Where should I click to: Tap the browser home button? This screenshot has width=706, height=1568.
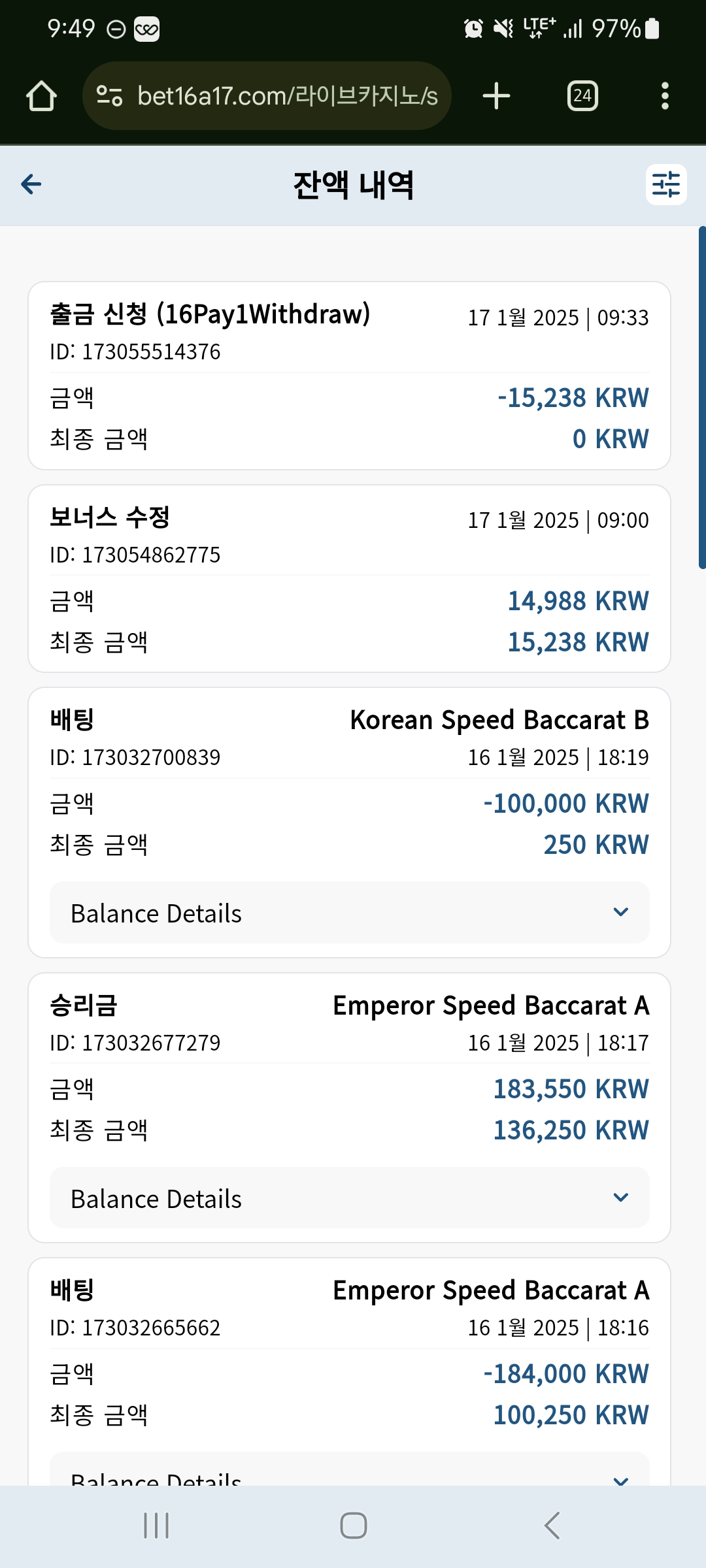[42, 96]
